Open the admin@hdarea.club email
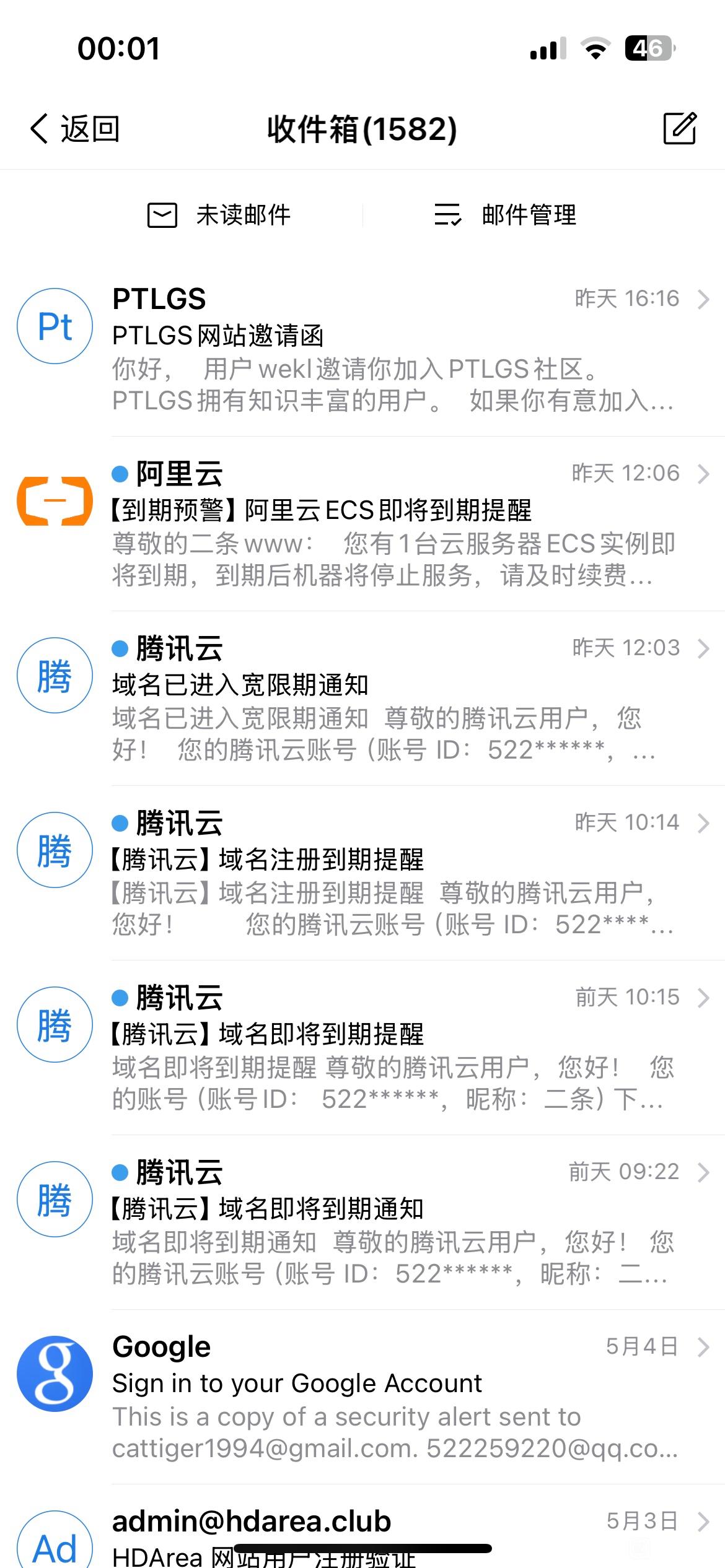Viewport: 725px width, 1568px height. [362, 1527]
